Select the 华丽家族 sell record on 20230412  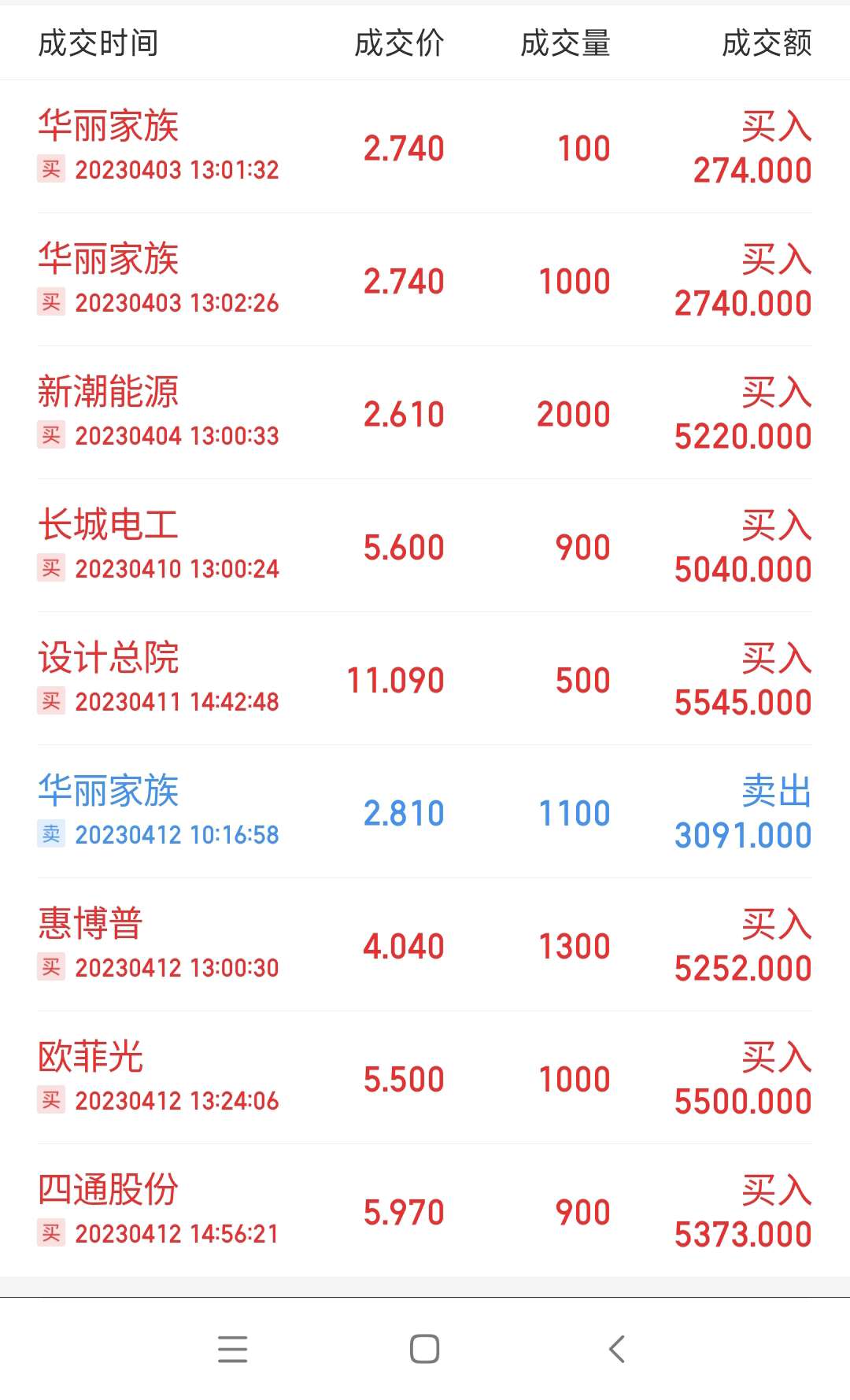(x=425, y=811)
